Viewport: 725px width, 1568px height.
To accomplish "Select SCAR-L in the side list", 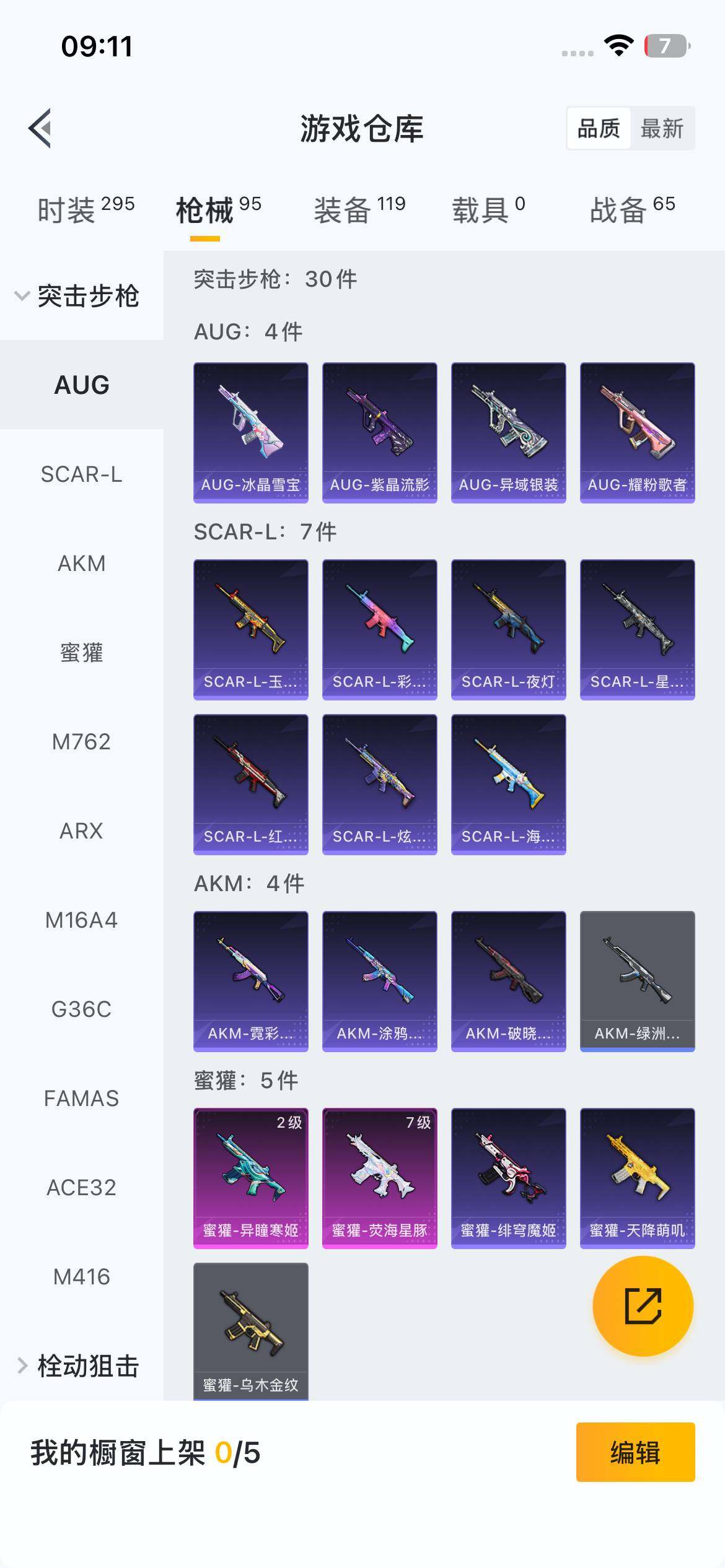I will tap(81, 474).
